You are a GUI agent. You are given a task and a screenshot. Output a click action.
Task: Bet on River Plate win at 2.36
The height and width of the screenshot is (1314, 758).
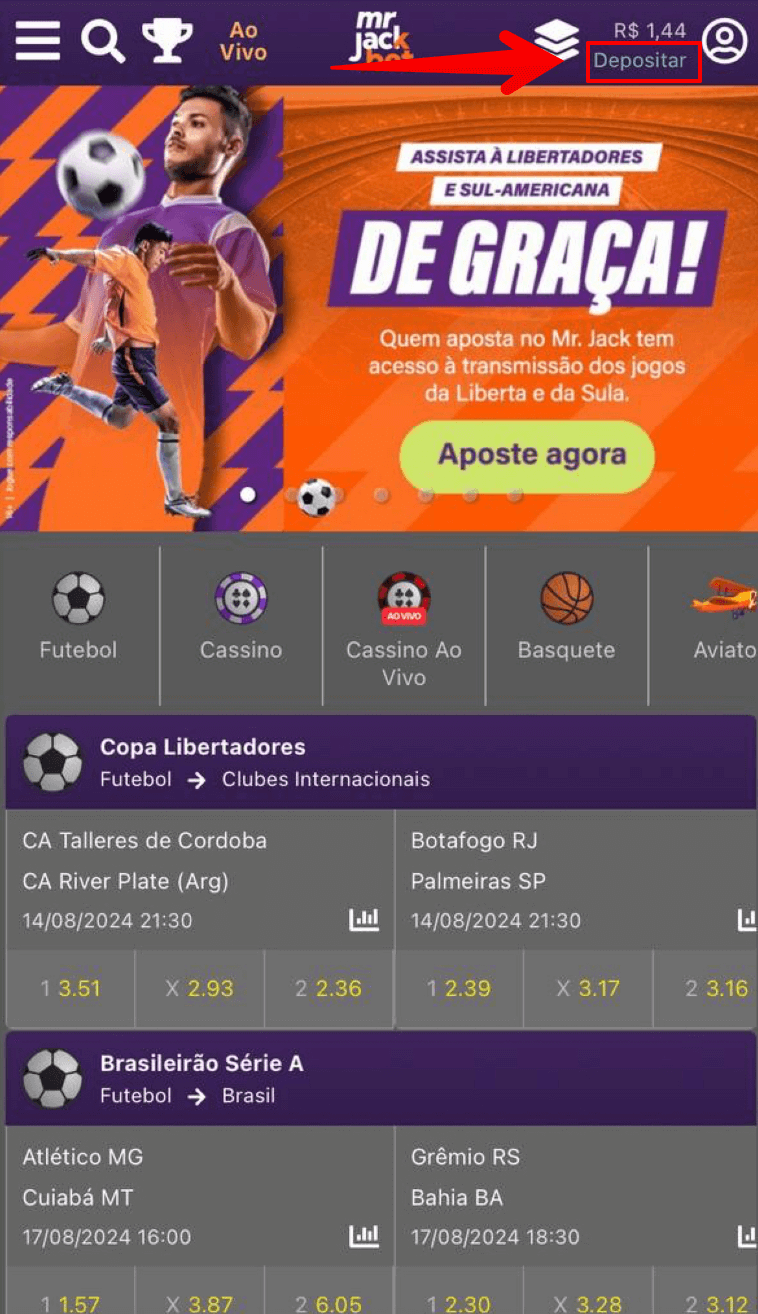coord(328,988)
